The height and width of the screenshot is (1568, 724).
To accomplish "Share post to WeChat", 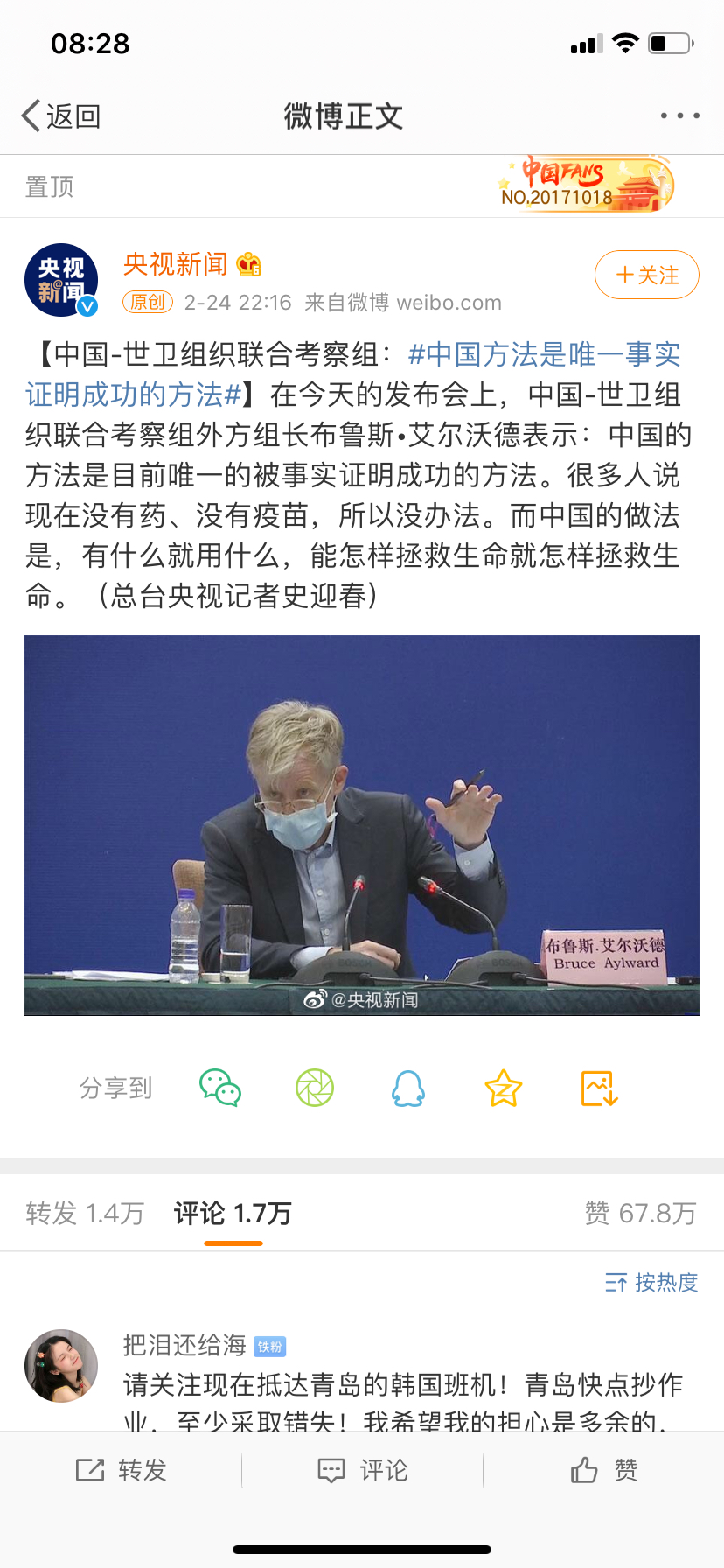I will [x=220, y=1088].
